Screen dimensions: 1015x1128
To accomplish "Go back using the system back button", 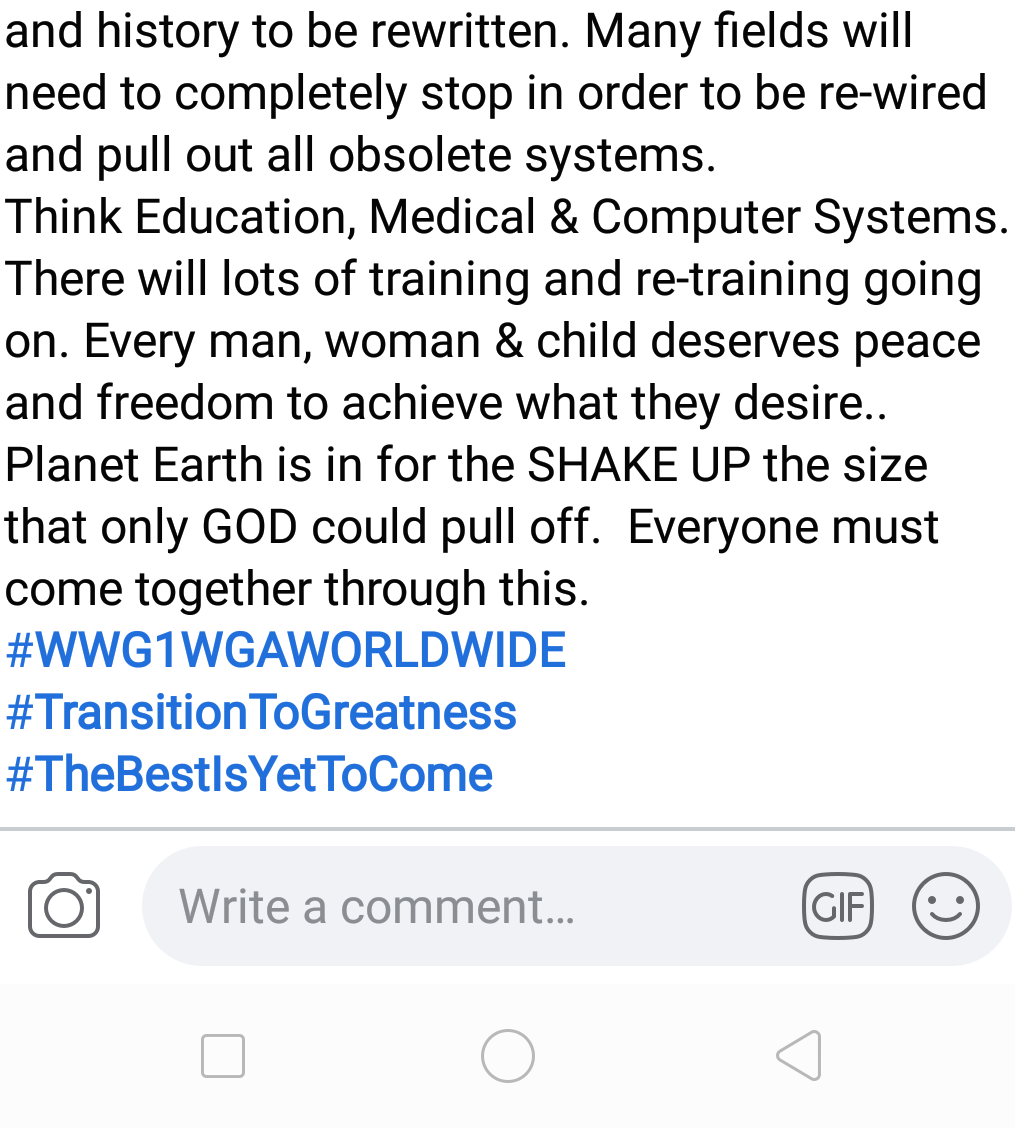I will (x=799, y=1056).
